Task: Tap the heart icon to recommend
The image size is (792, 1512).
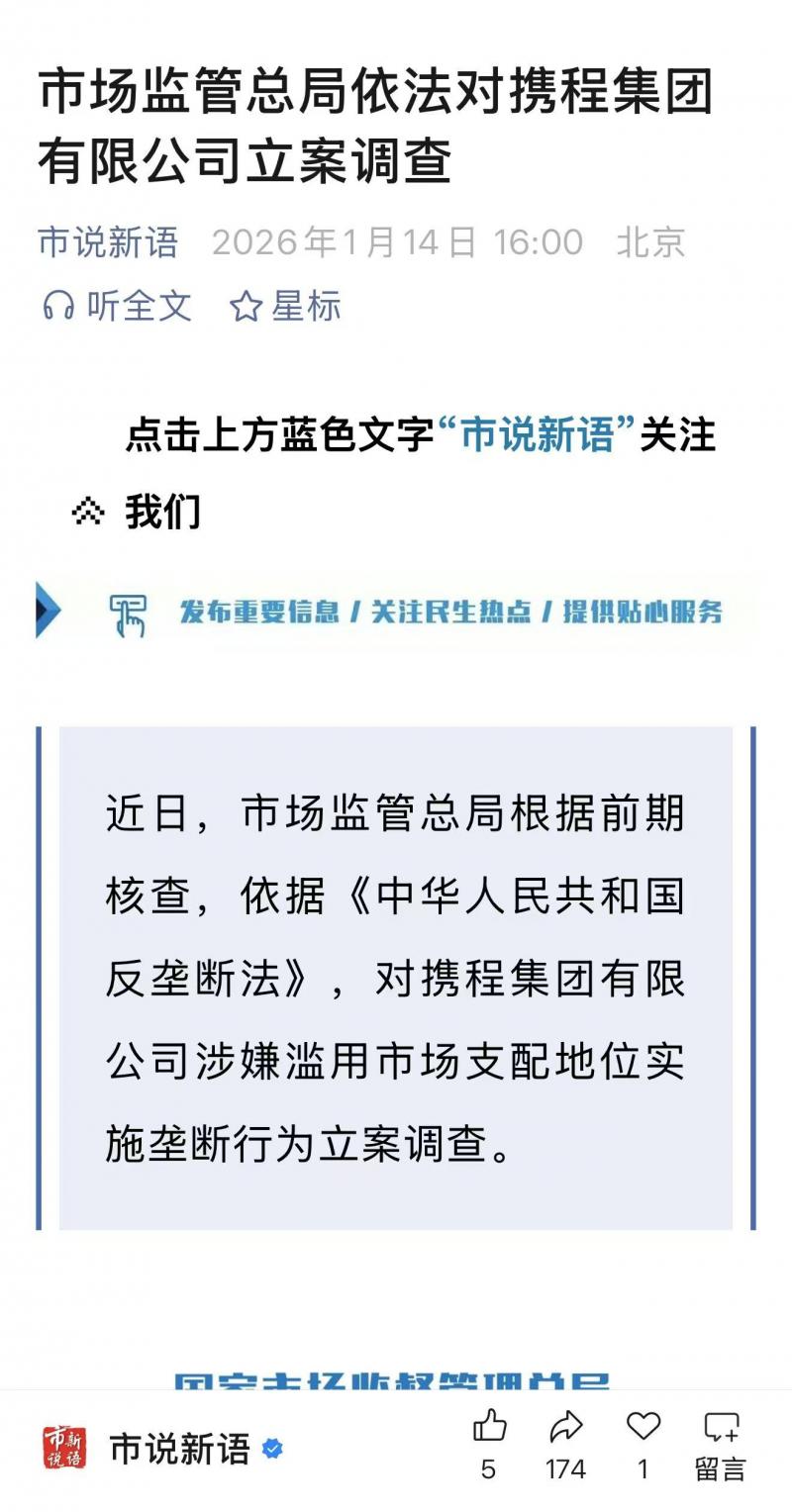Action: point(643,1426)
